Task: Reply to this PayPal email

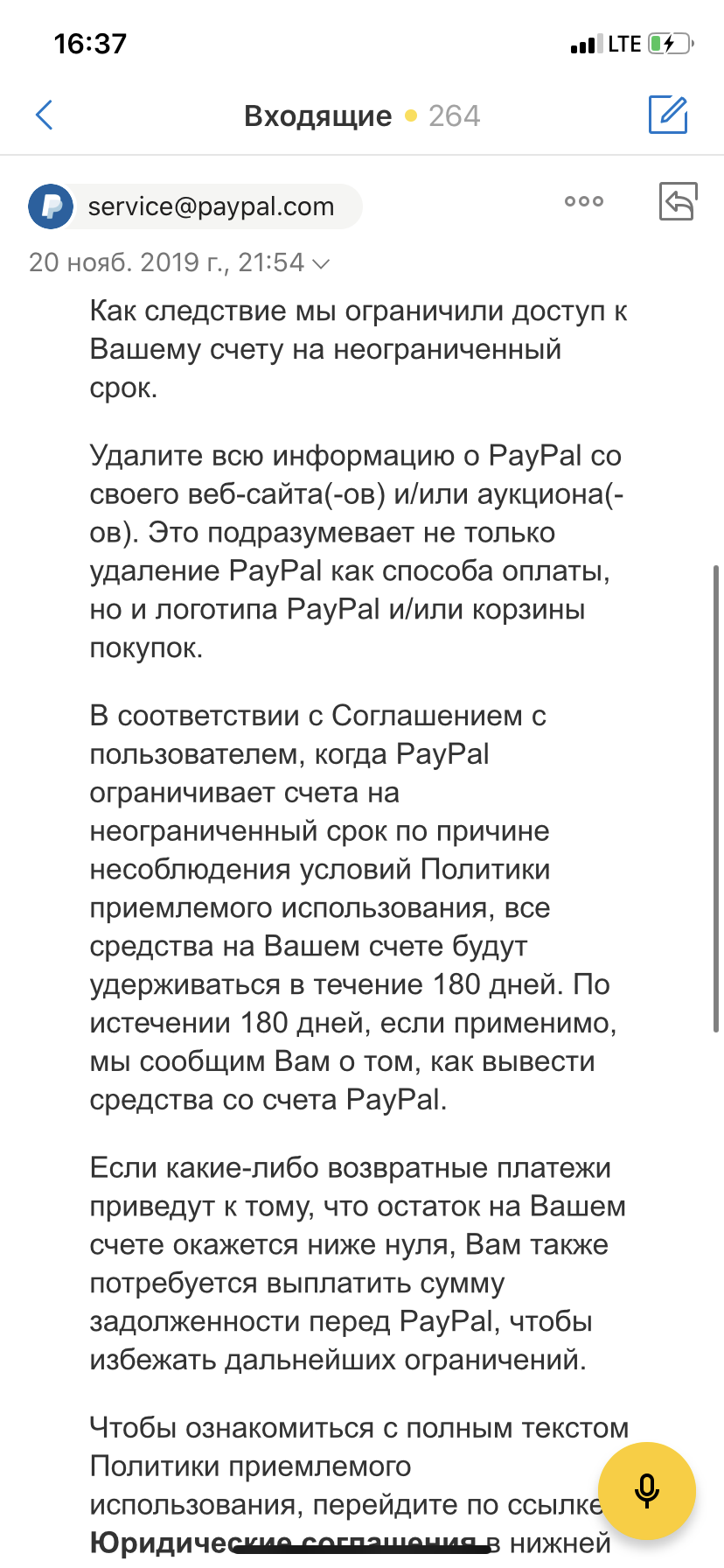Action: click(677, 202)
